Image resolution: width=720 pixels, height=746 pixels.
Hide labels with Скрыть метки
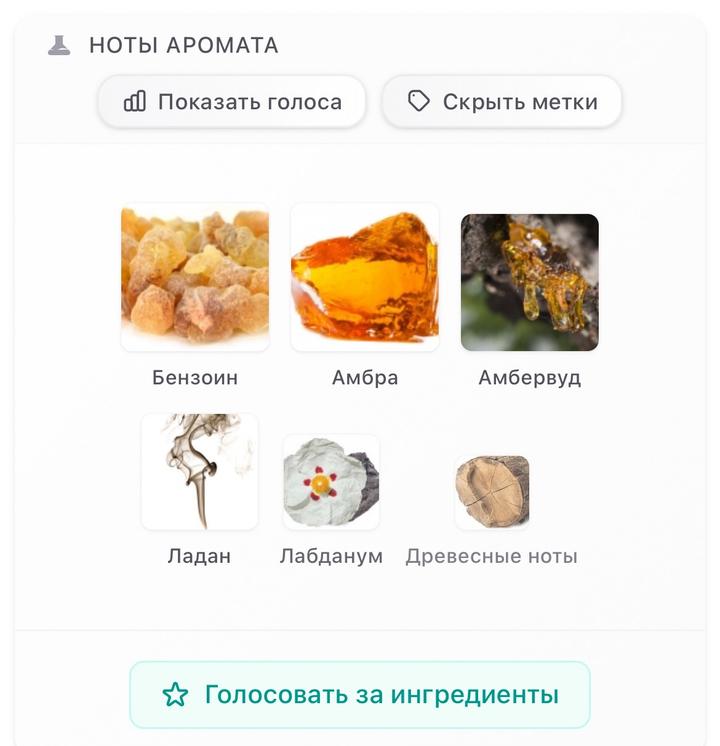coord(502,102)
